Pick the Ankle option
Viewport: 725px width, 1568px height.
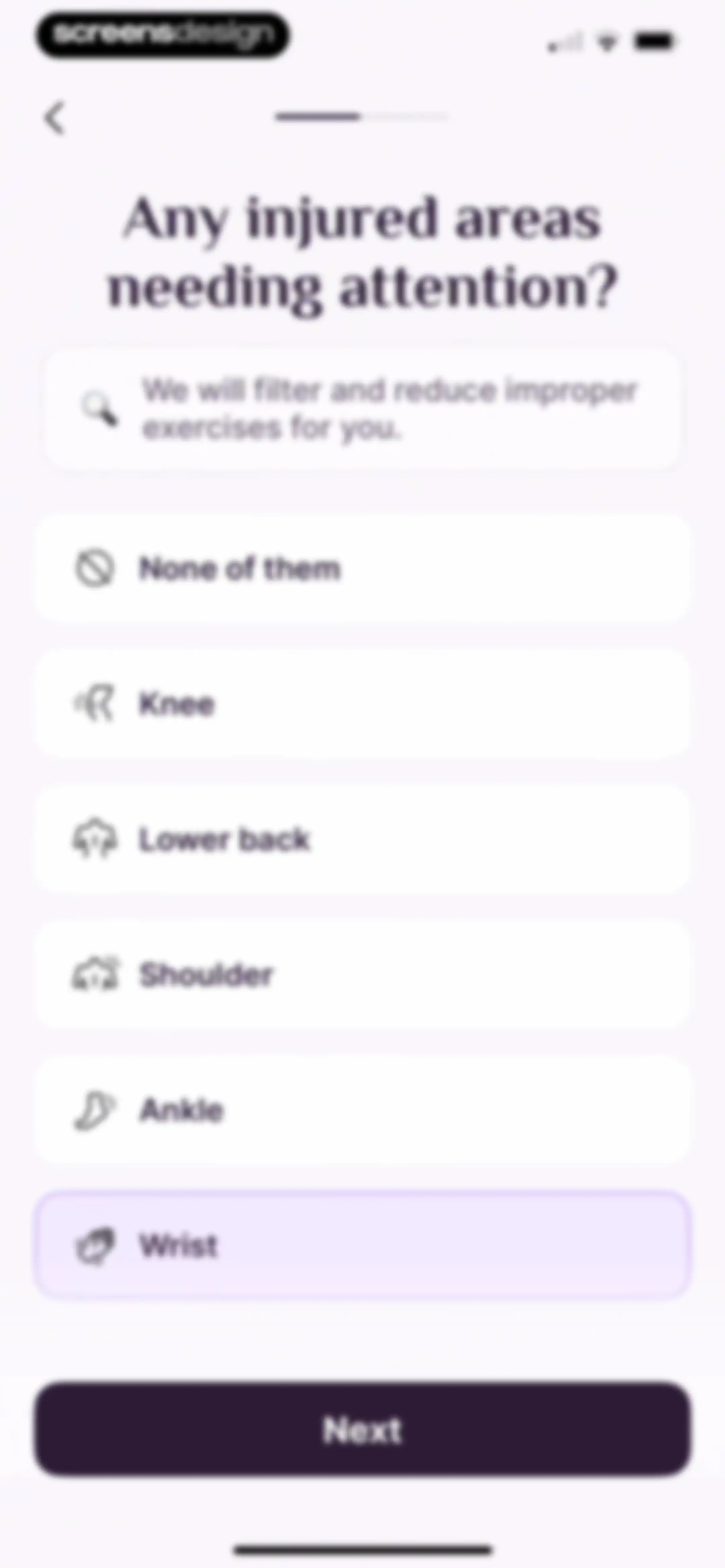pos(363,1109)
